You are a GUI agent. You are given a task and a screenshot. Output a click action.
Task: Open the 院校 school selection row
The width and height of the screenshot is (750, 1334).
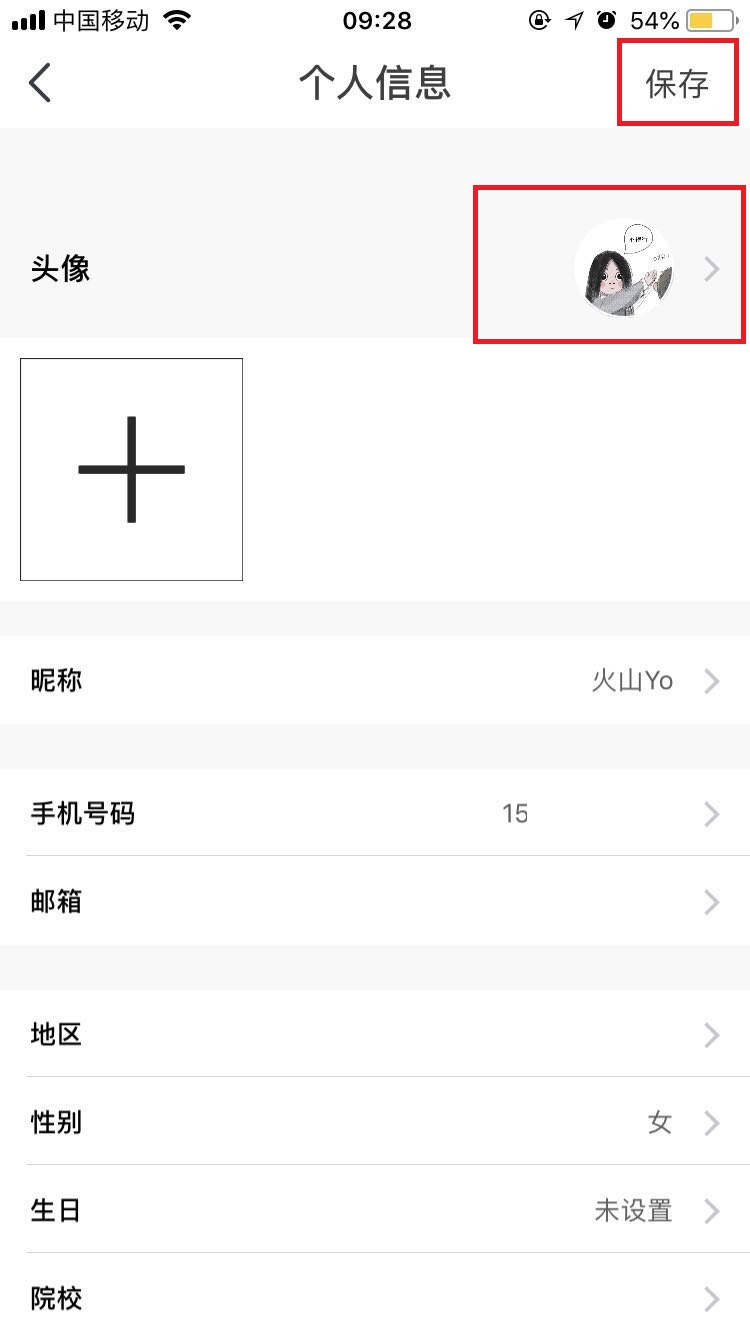pos(375,1298)
